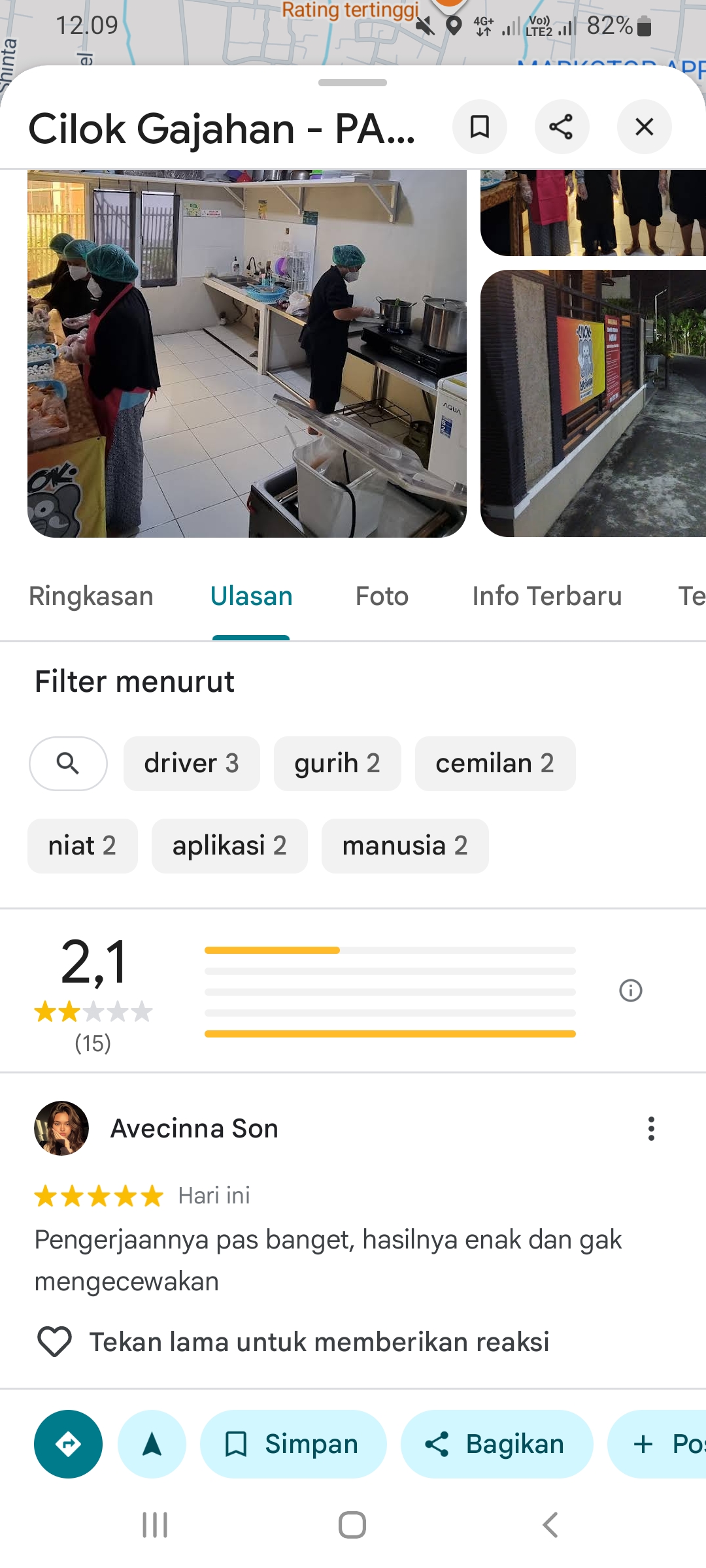Open the kitchen photo of the place
This screenshot has height=1568, width=706.
coord(246,353)
